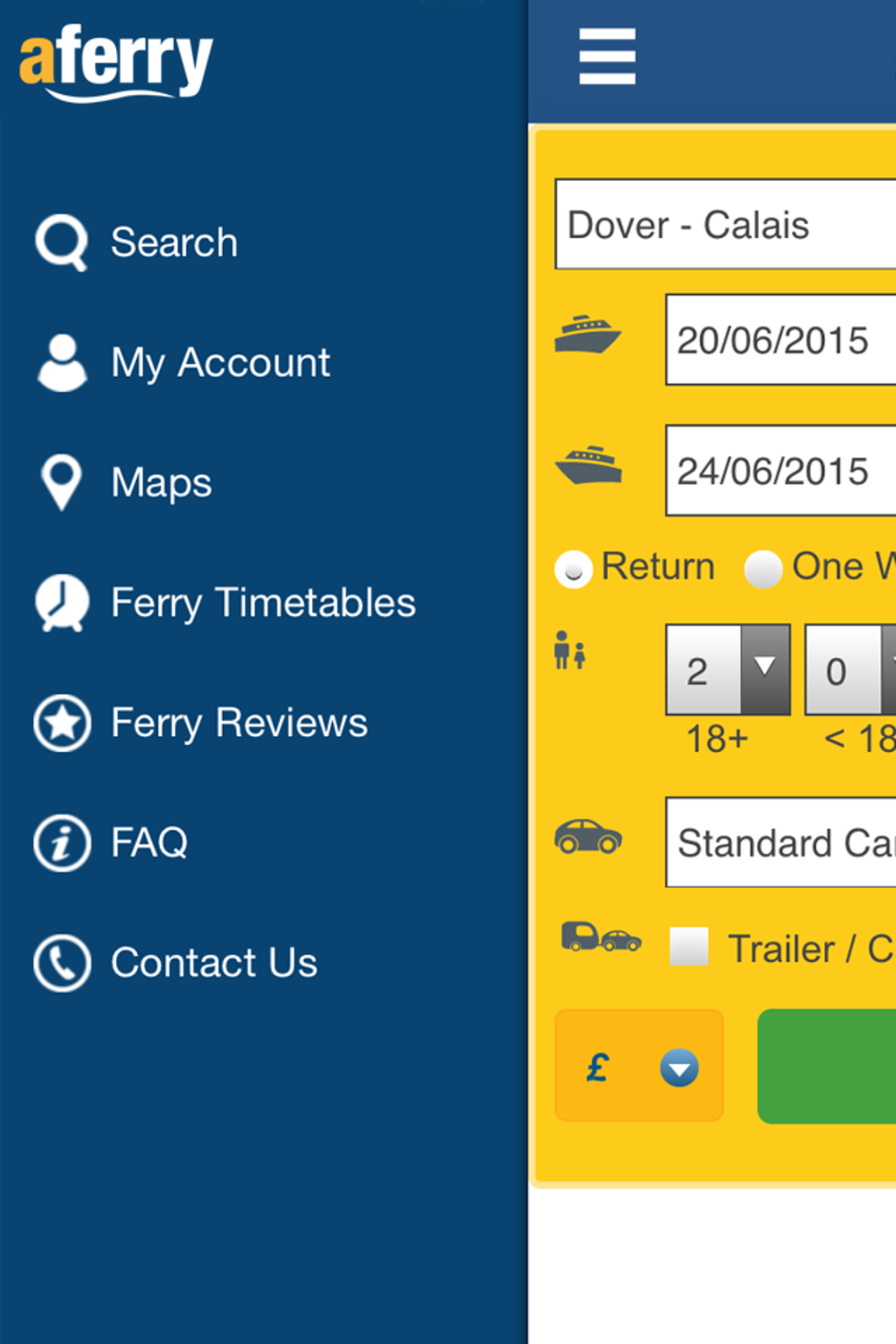Click the FAQ info icon

tap(61, 842)
